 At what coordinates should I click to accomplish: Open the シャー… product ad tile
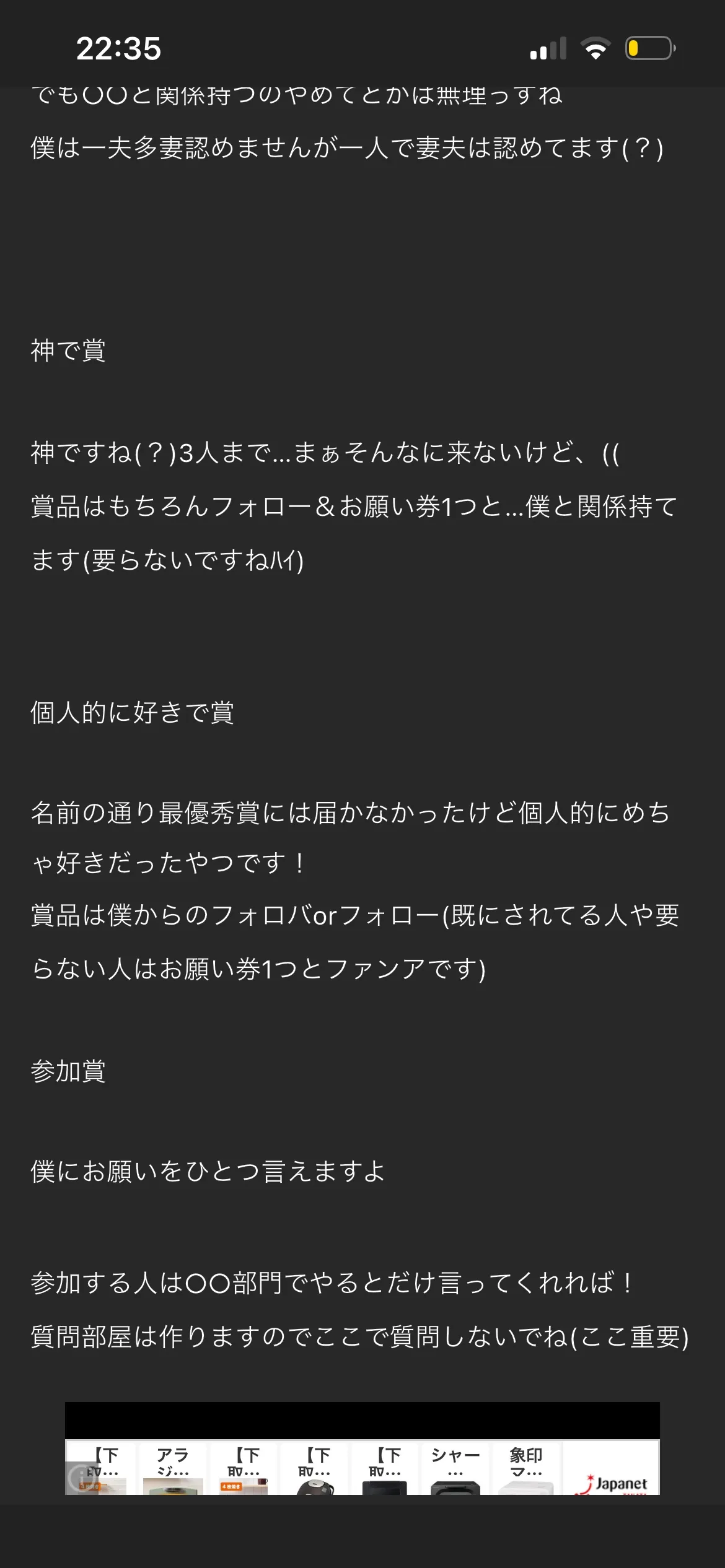click(455, 1470)
